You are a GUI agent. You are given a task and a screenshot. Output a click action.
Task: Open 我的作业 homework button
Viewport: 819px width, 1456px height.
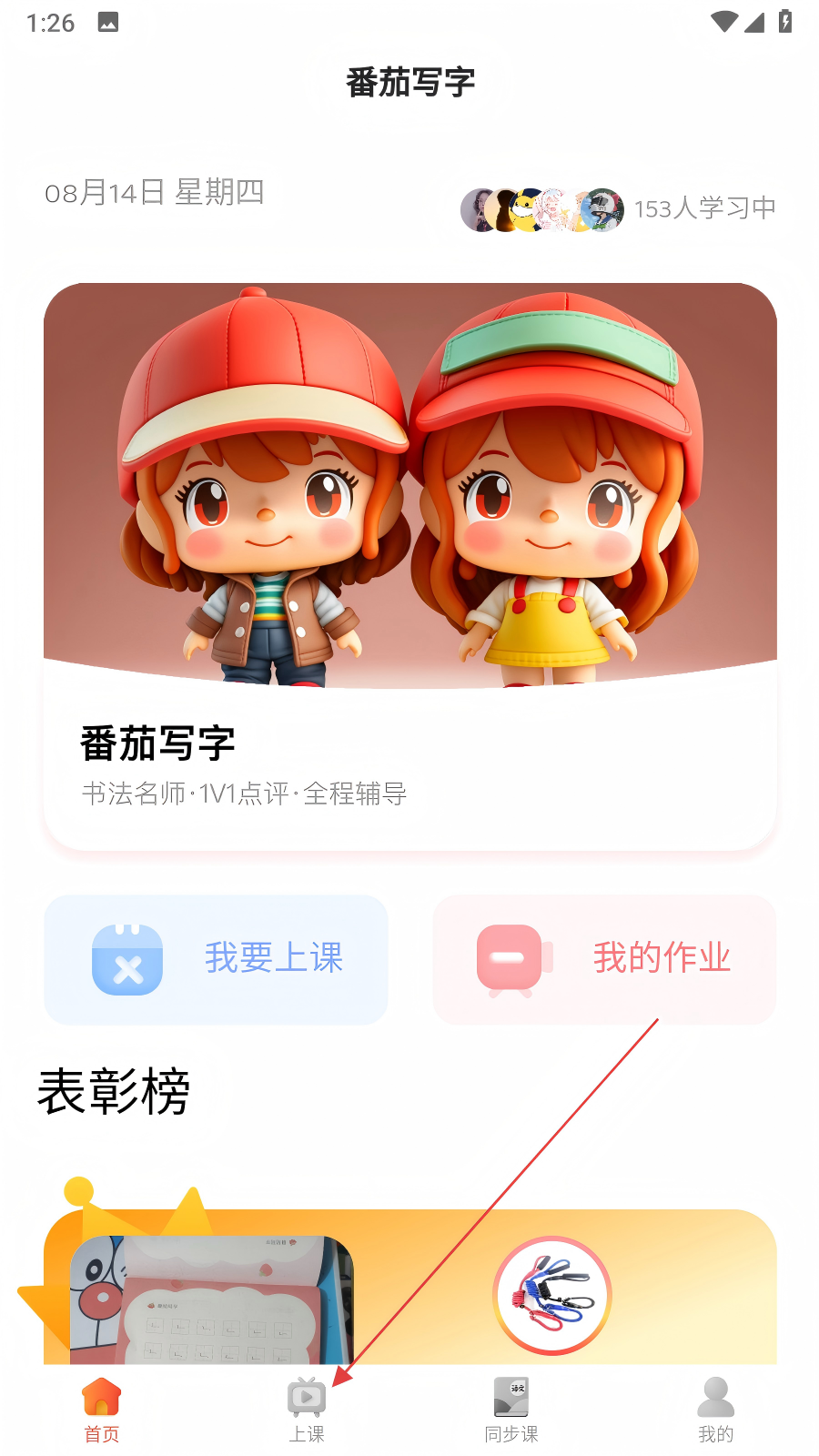[604, 959]
